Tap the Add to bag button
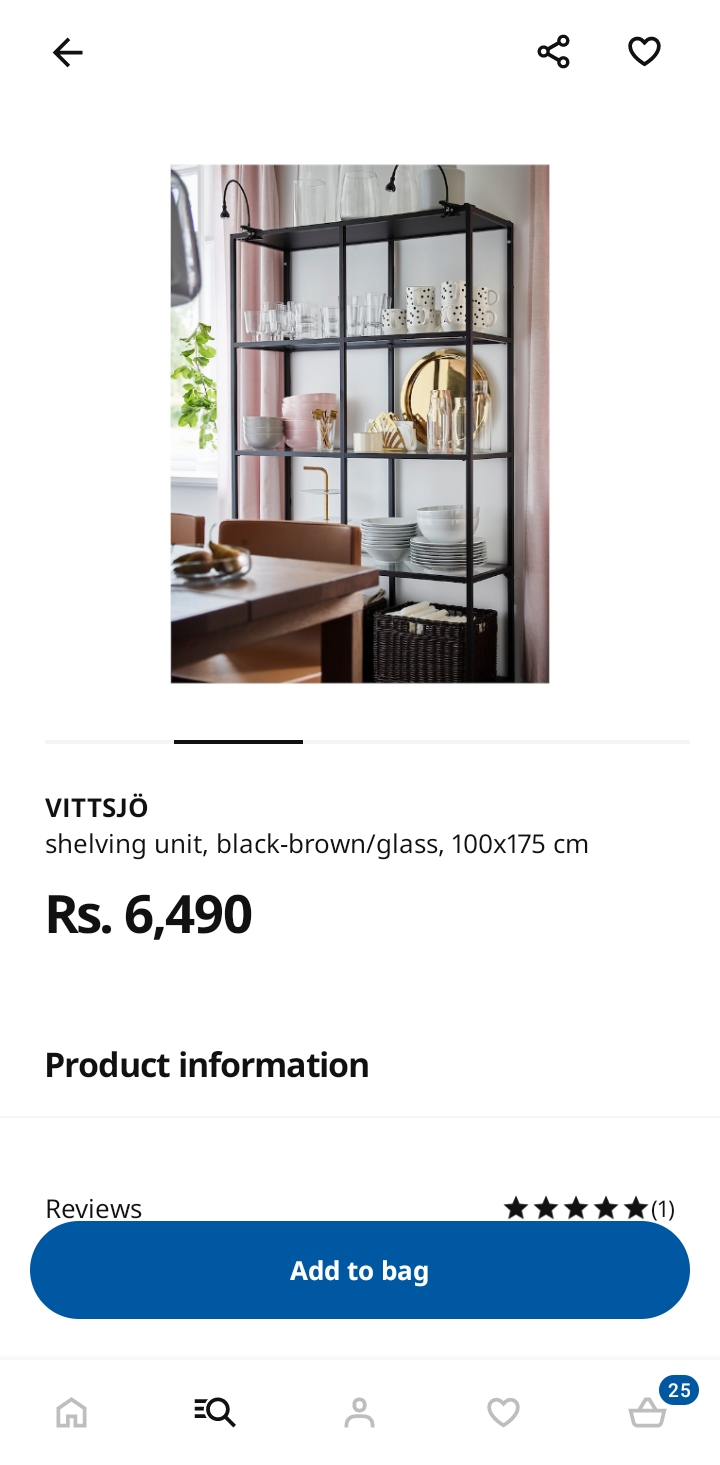 pyautogui.click(x=360, y=1271)
